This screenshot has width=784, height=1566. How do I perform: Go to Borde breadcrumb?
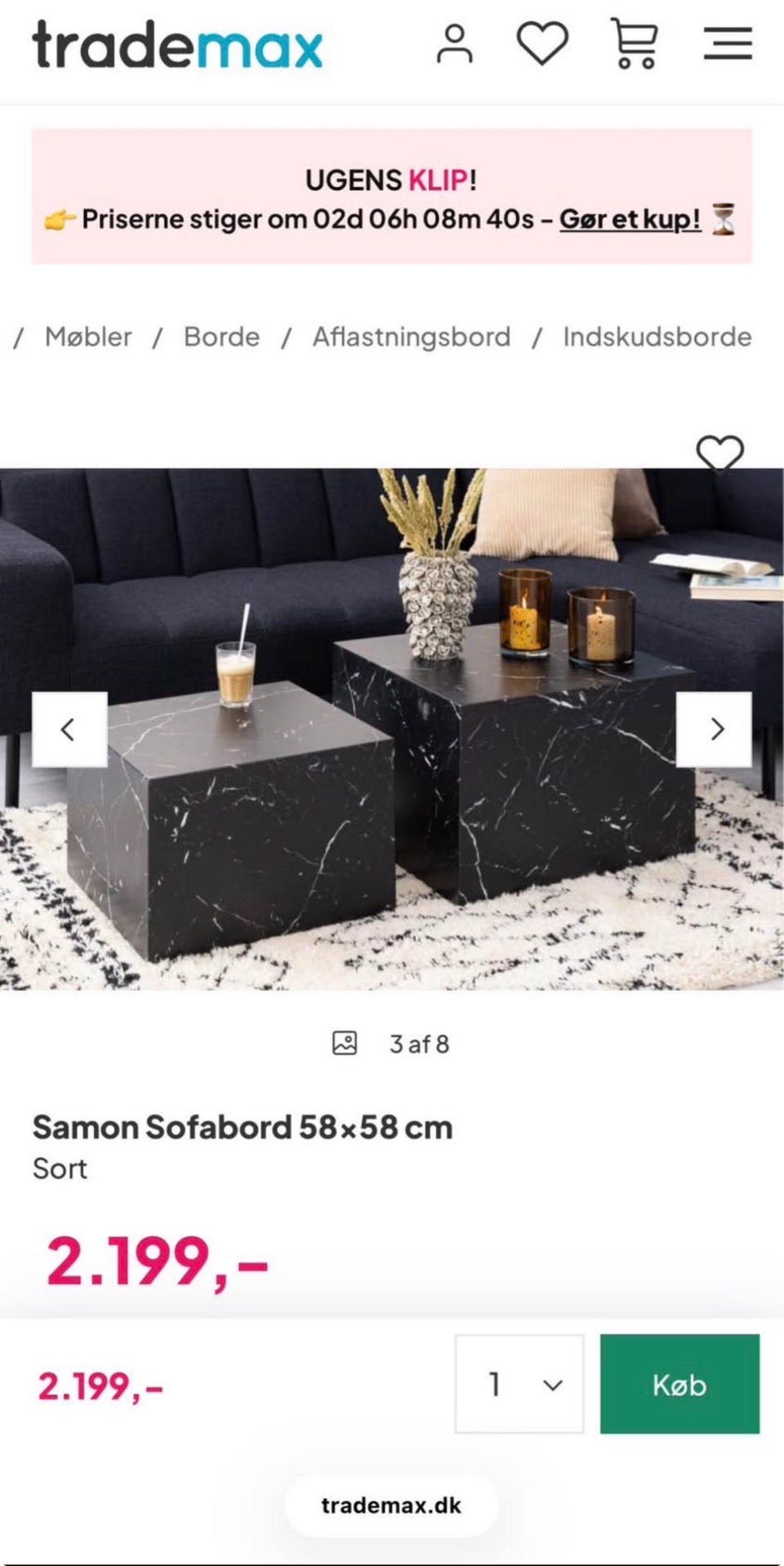point(221,337)
